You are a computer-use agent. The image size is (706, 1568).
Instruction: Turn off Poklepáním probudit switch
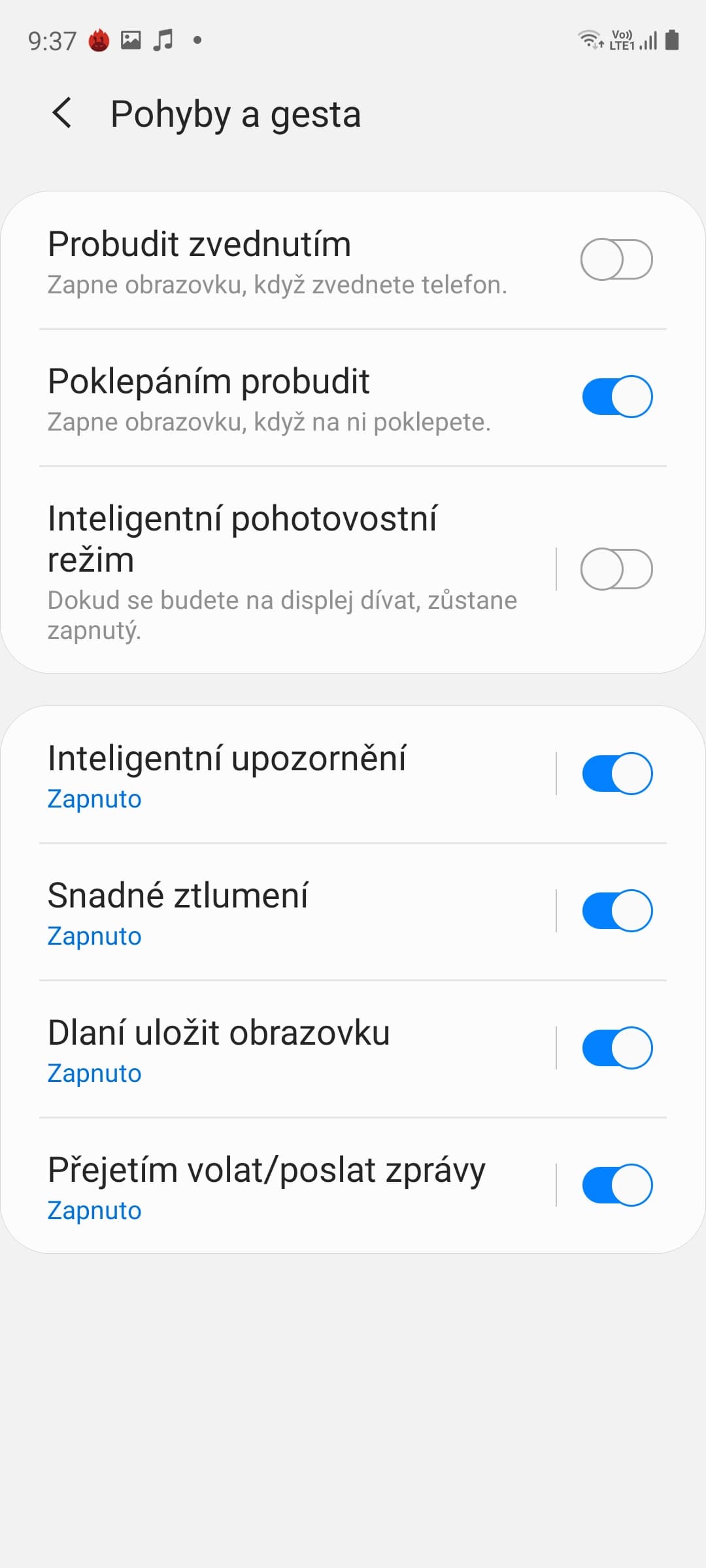pos(616,397)
